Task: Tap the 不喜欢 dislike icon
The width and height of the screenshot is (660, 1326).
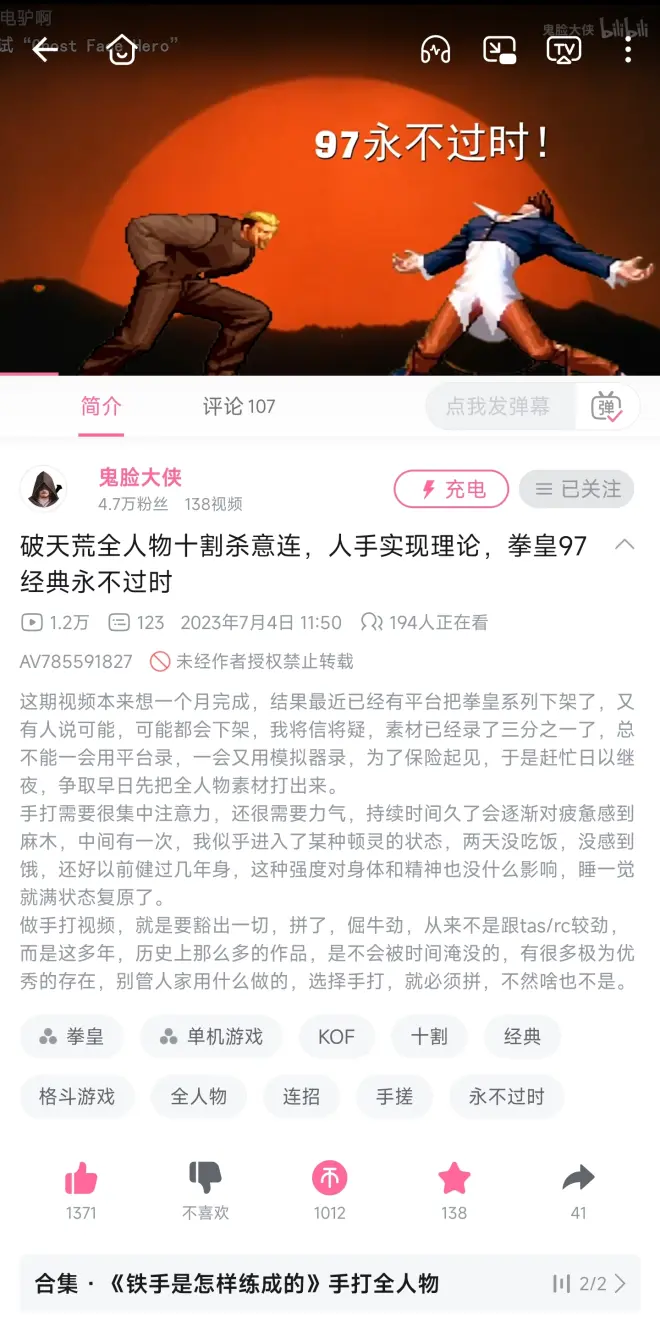Action: [205, 1180]
